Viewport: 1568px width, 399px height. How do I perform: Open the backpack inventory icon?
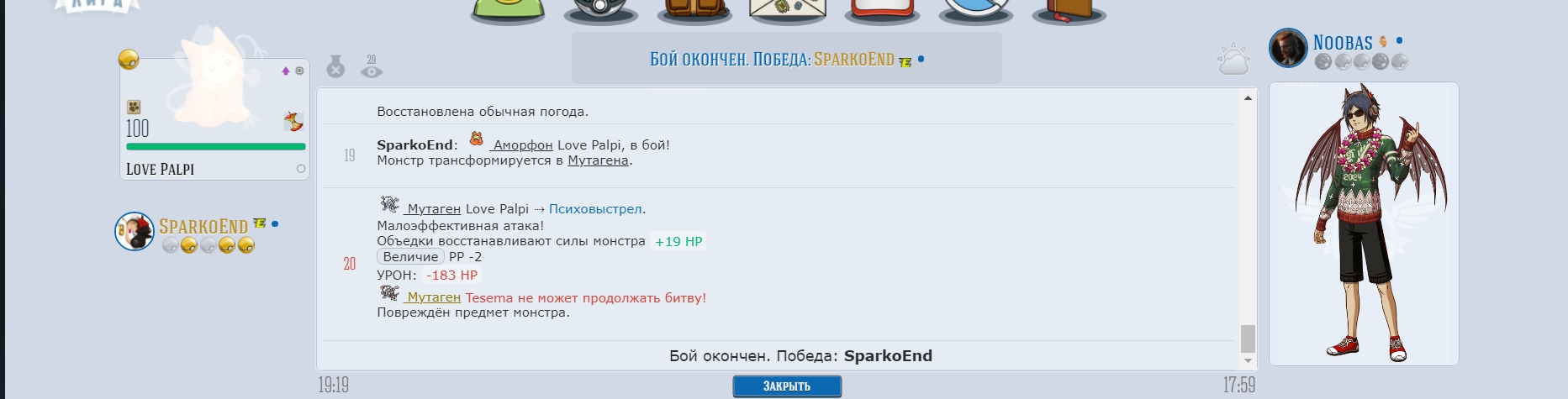(694, 10)
